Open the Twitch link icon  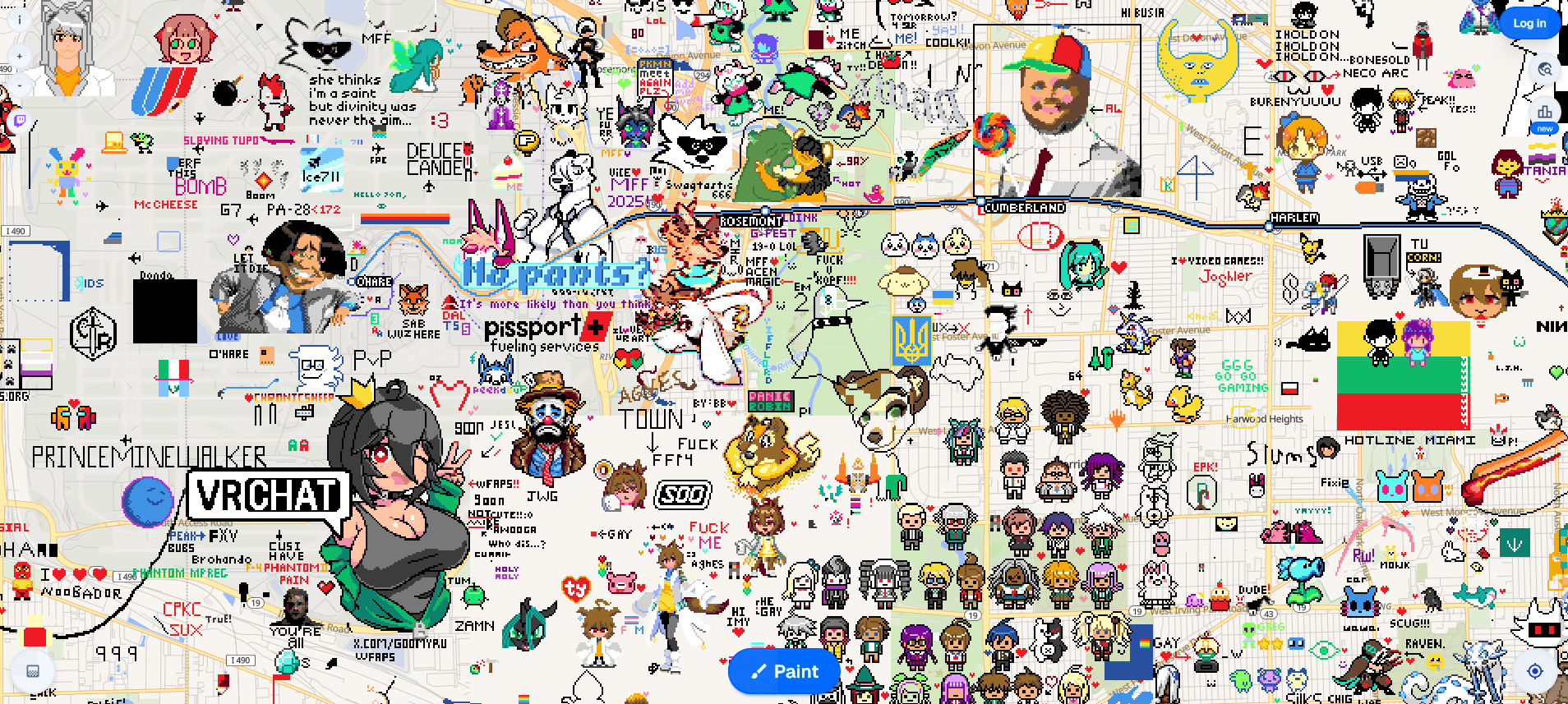click(20, 121)
